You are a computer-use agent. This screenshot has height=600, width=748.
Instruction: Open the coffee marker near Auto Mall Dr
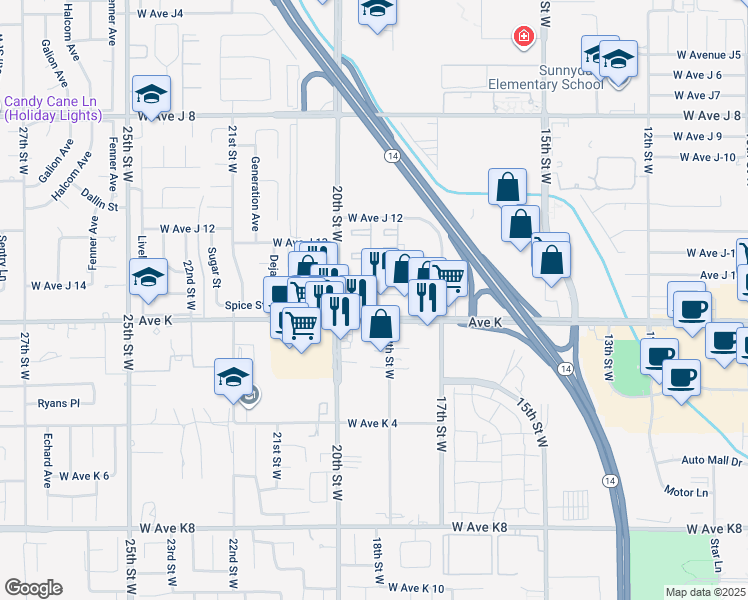[682, 379]
